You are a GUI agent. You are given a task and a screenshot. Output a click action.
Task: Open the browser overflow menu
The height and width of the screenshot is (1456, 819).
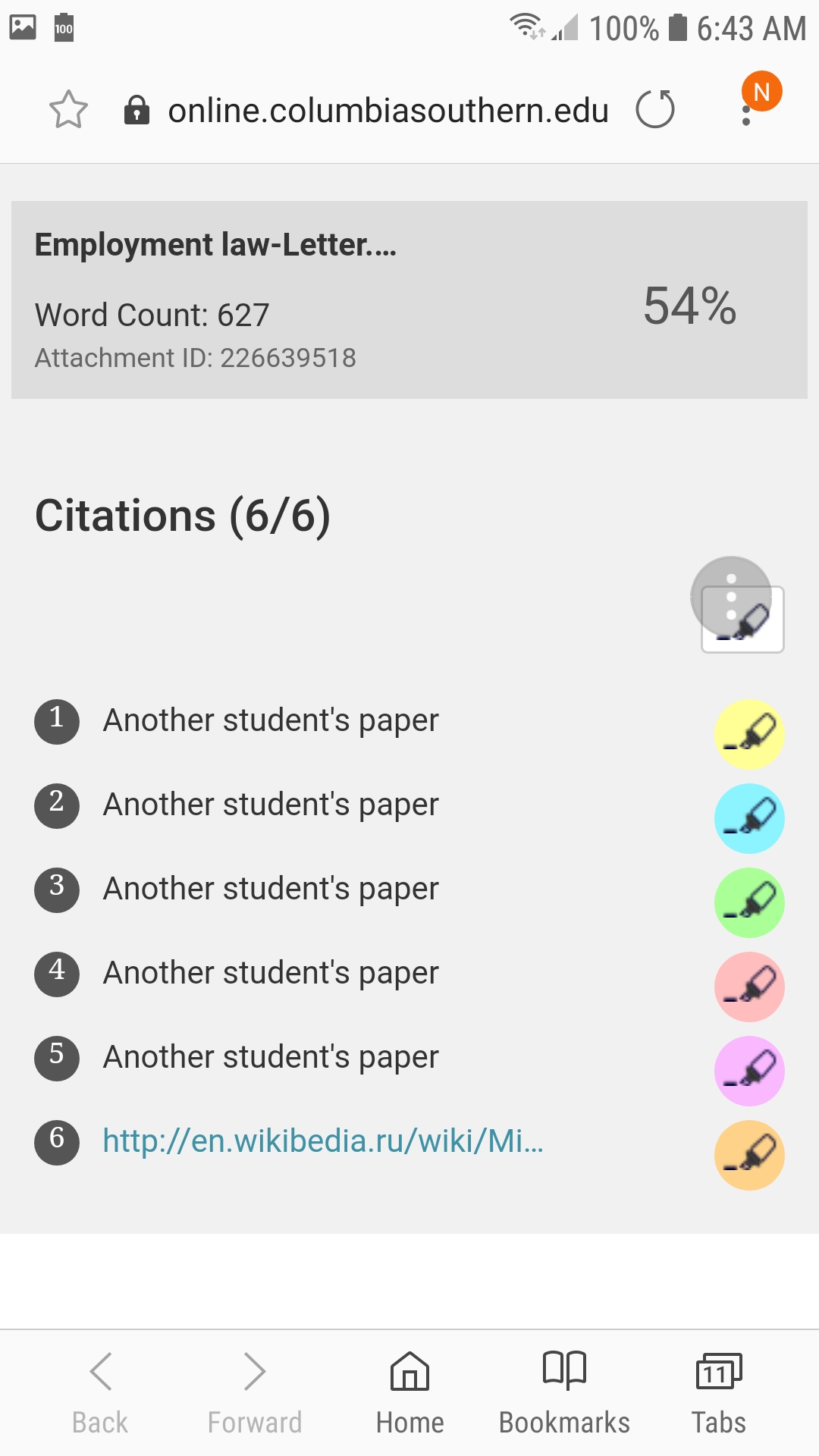point(747,114)
